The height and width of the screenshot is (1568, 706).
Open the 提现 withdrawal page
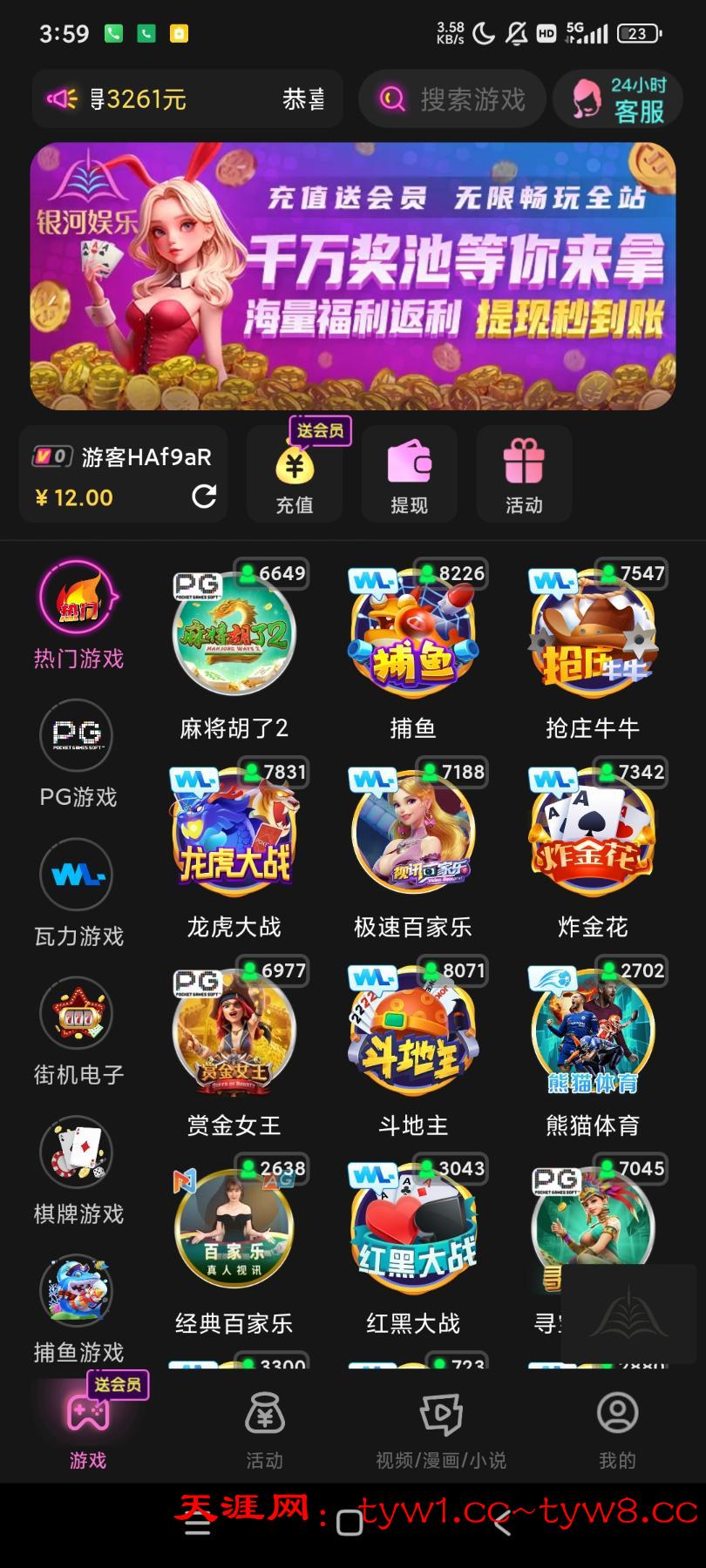(x=409, y=476)
